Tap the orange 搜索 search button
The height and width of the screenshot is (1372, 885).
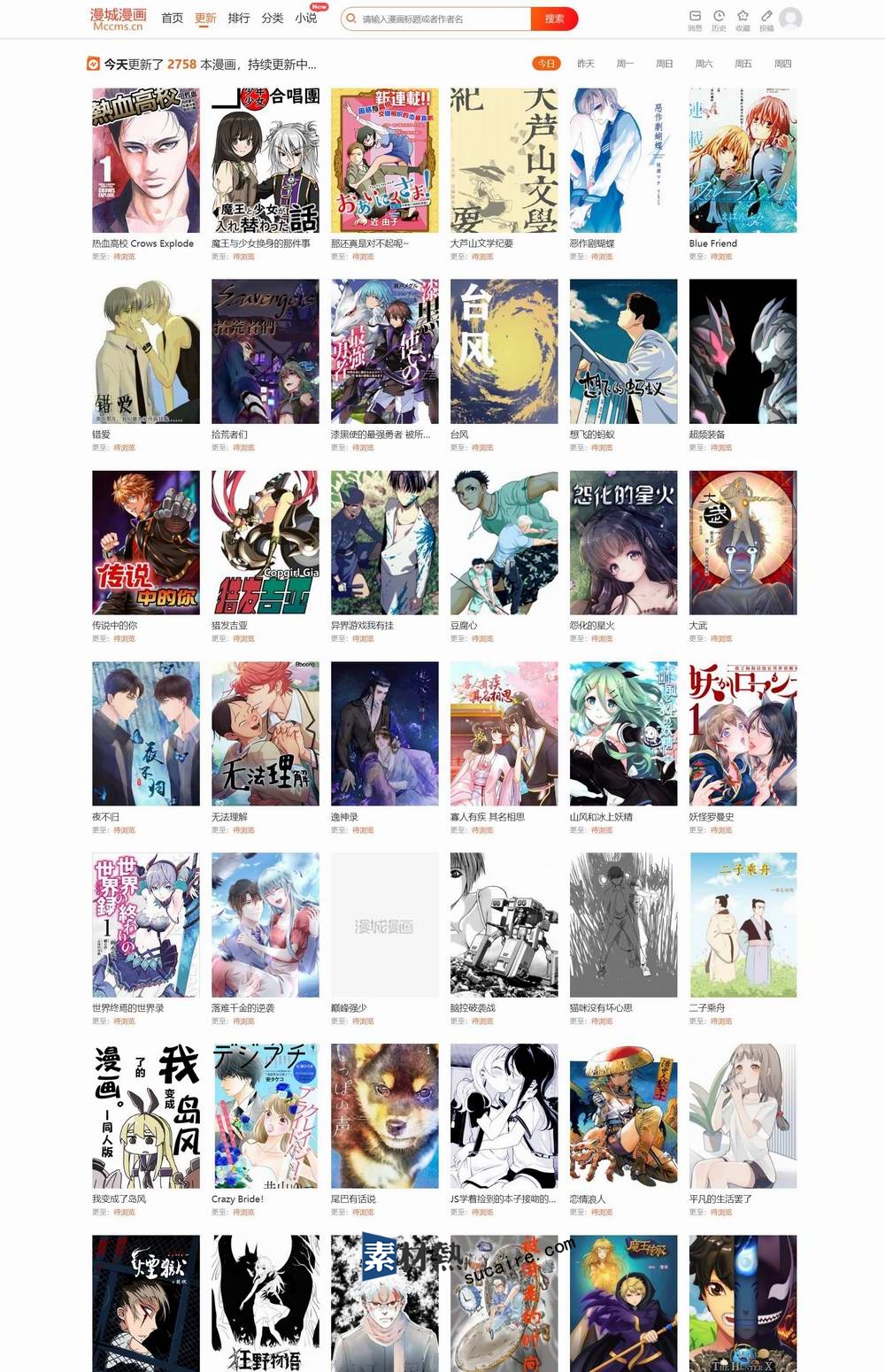click(554, 19)
